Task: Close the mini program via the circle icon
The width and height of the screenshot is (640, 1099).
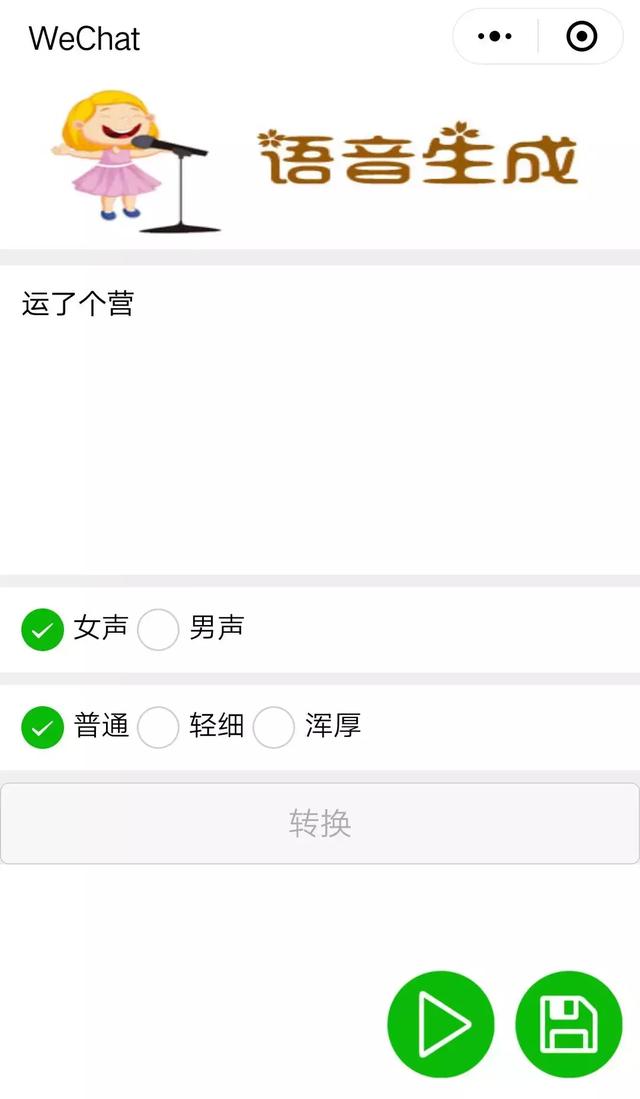Action: tap(581, 36)
